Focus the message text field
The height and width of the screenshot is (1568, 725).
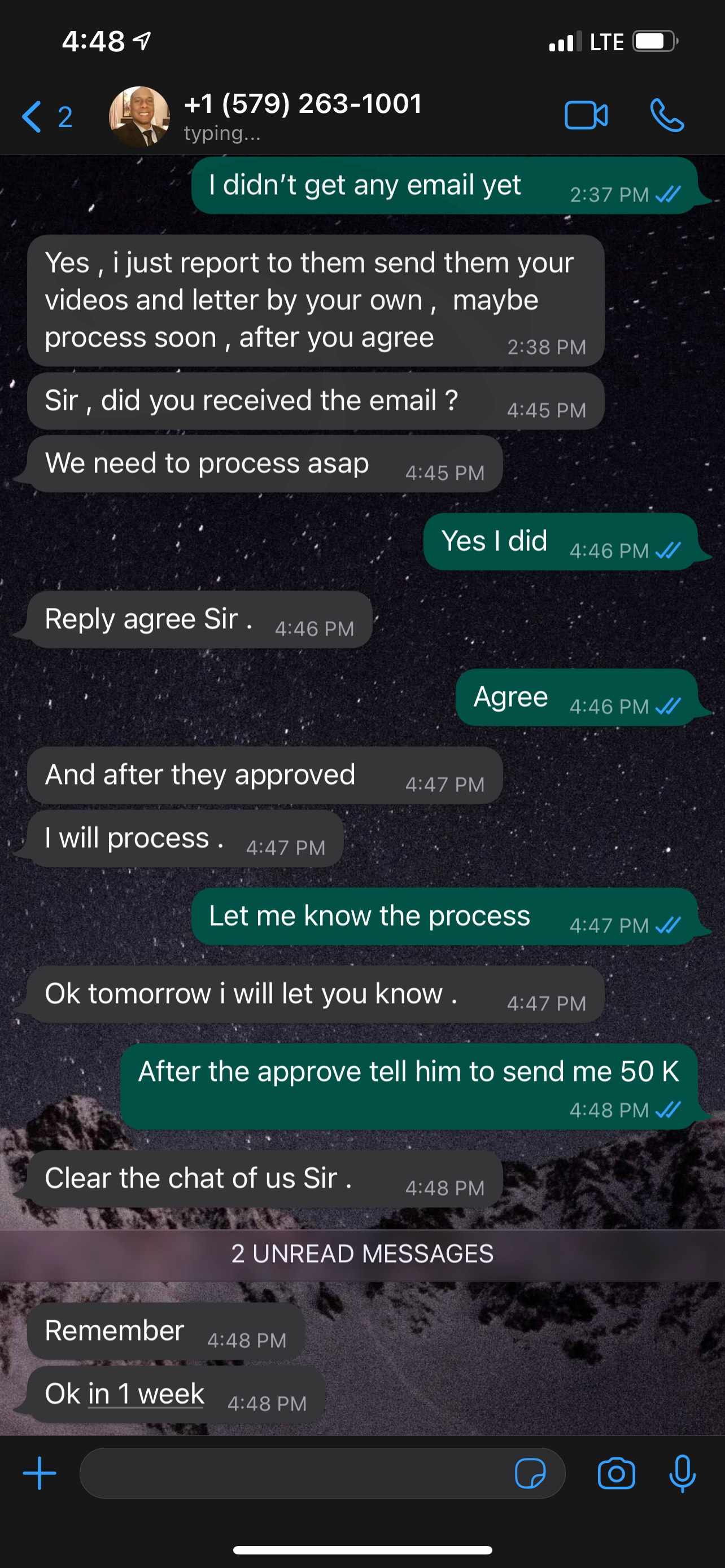(x=295, y=1473)
